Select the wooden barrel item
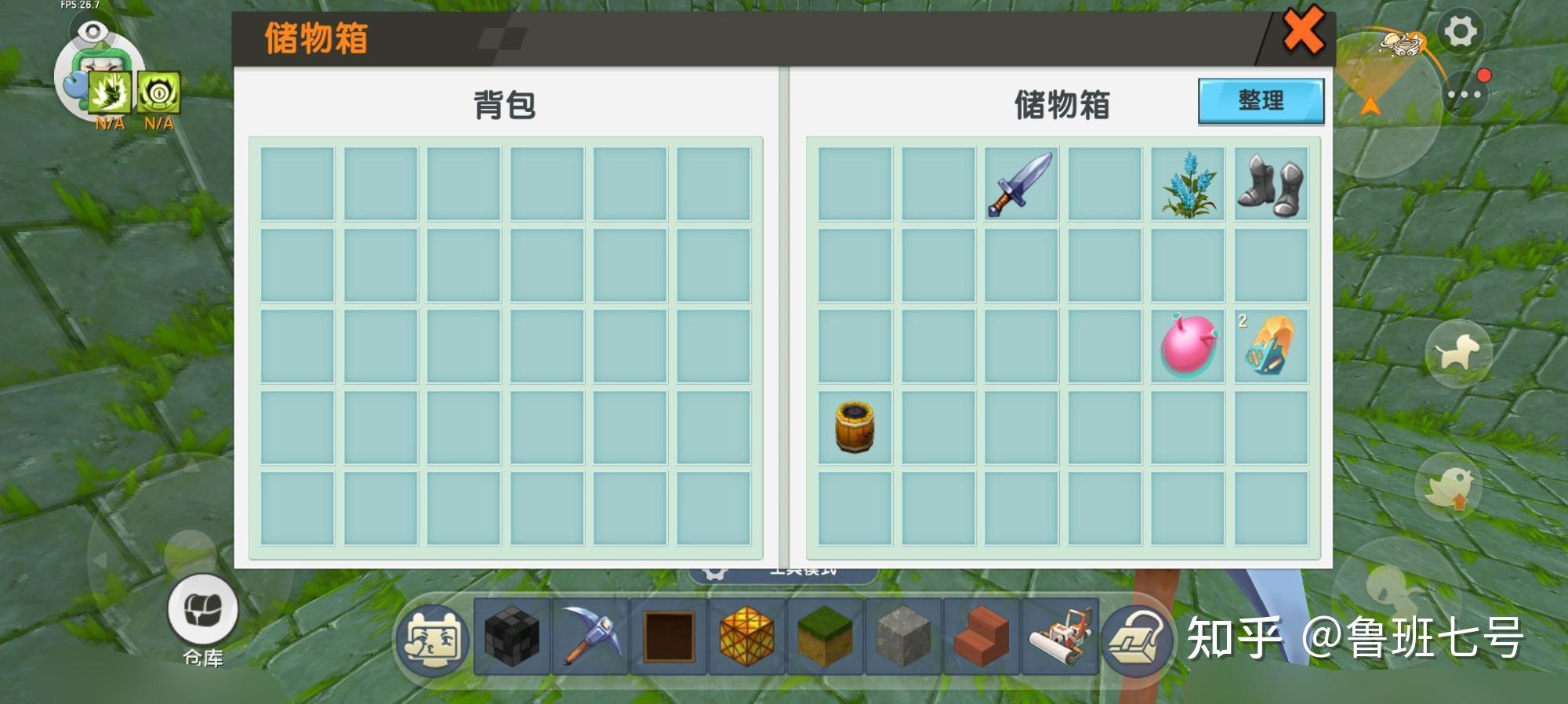This screenshot has height=704, width=1568. [x=855, y=427]
